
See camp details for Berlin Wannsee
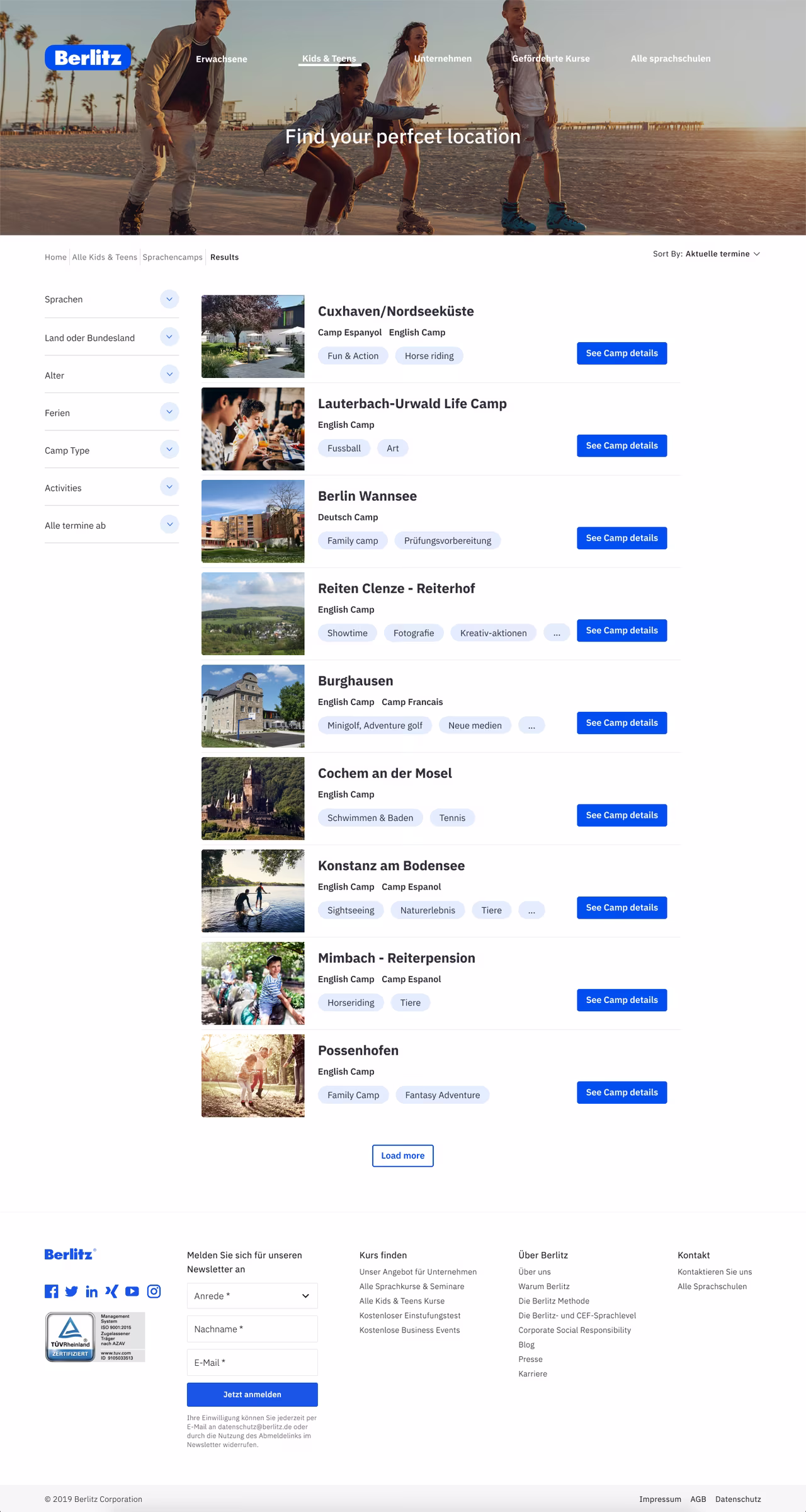(x=622, y=538)
